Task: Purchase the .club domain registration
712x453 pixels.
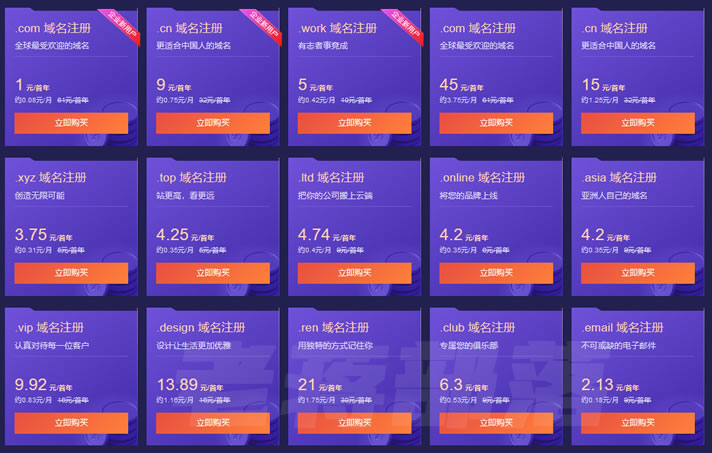Action: pos(496,423)
